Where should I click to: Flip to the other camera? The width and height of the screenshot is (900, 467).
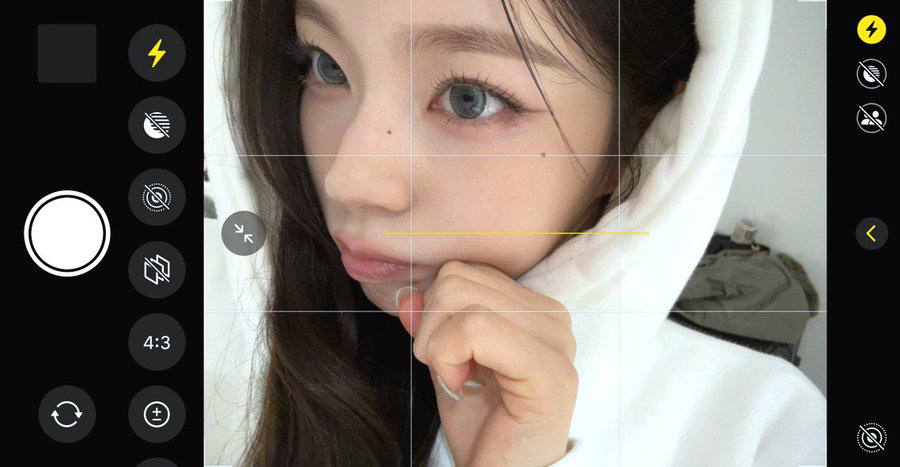67,414
